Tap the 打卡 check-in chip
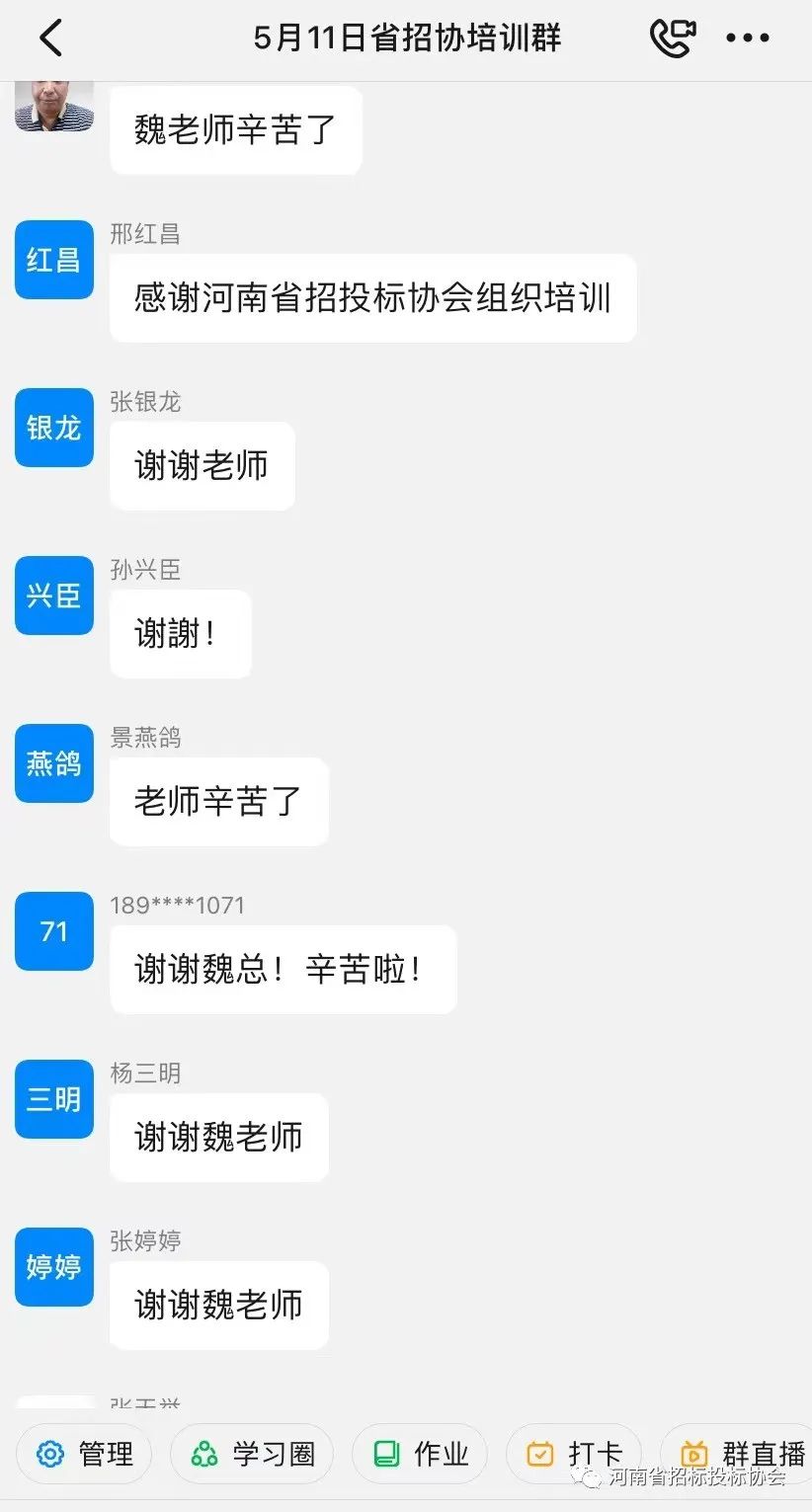Image resolution: width=812 pixels, height=1512 pixels. pos(574,1454)
